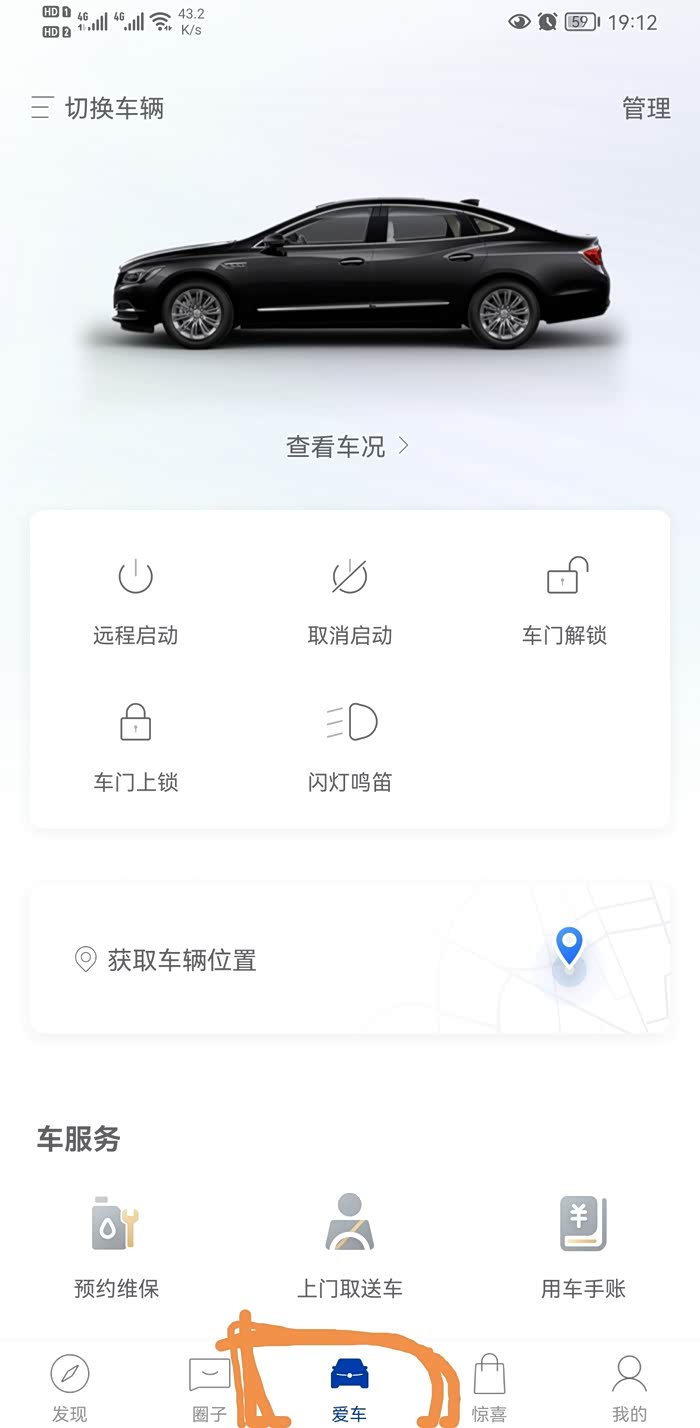The width and height of the screenshot is (700, 1428).
Task: Switch to the 发现 tab
Action: [69, 1388]
